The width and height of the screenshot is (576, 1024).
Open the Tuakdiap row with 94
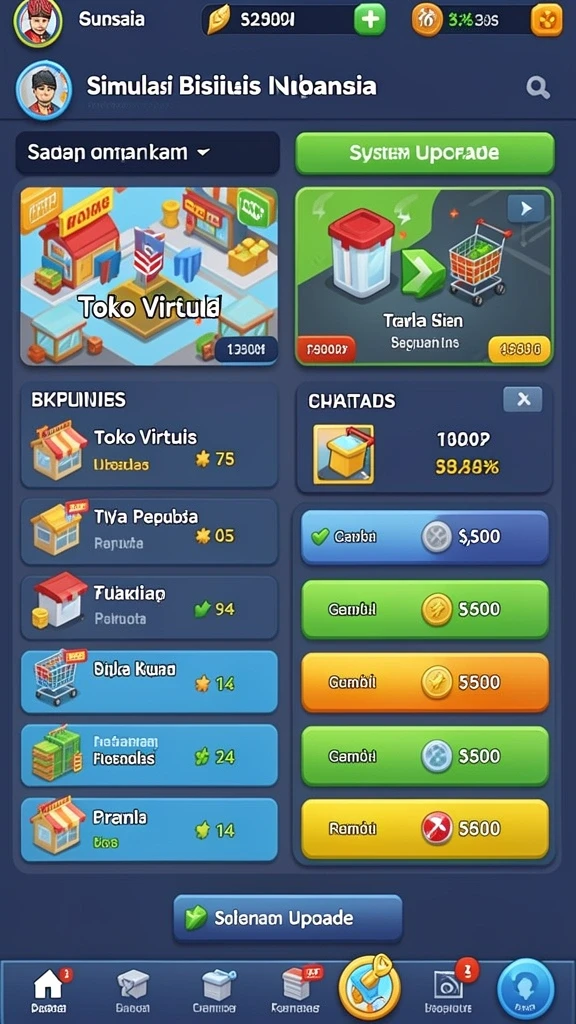[x=150, y=607]
